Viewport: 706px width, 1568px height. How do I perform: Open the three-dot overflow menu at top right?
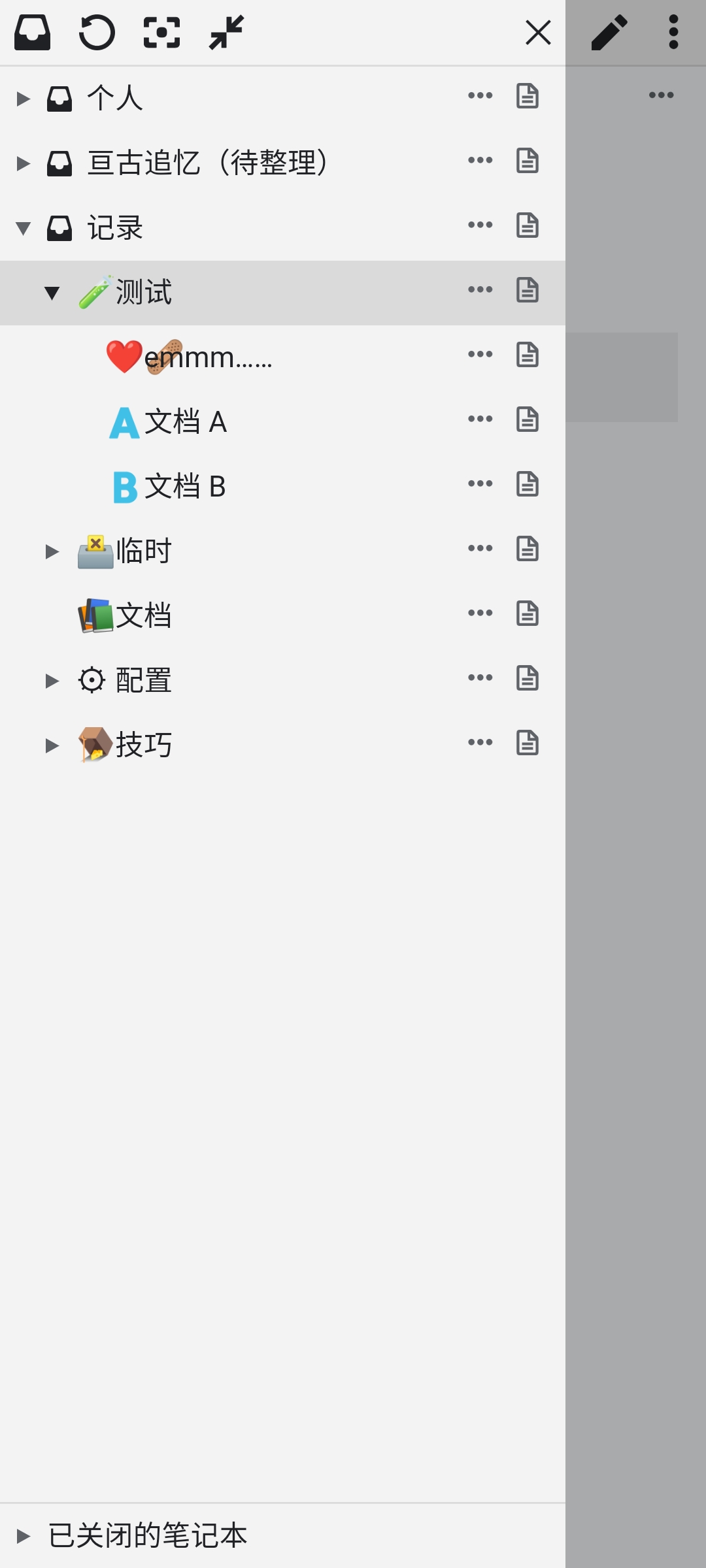point(673,32)
